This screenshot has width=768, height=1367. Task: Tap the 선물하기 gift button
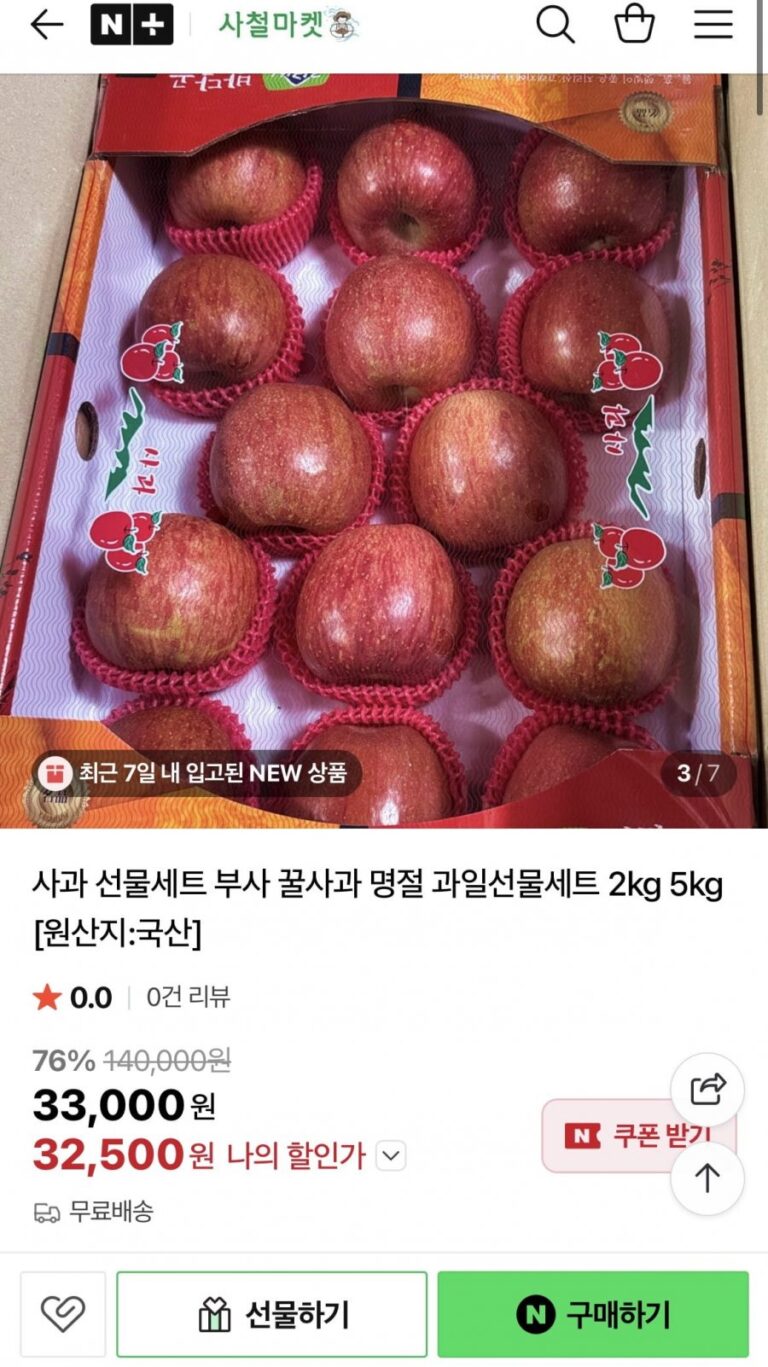[x=272, y=1314]
